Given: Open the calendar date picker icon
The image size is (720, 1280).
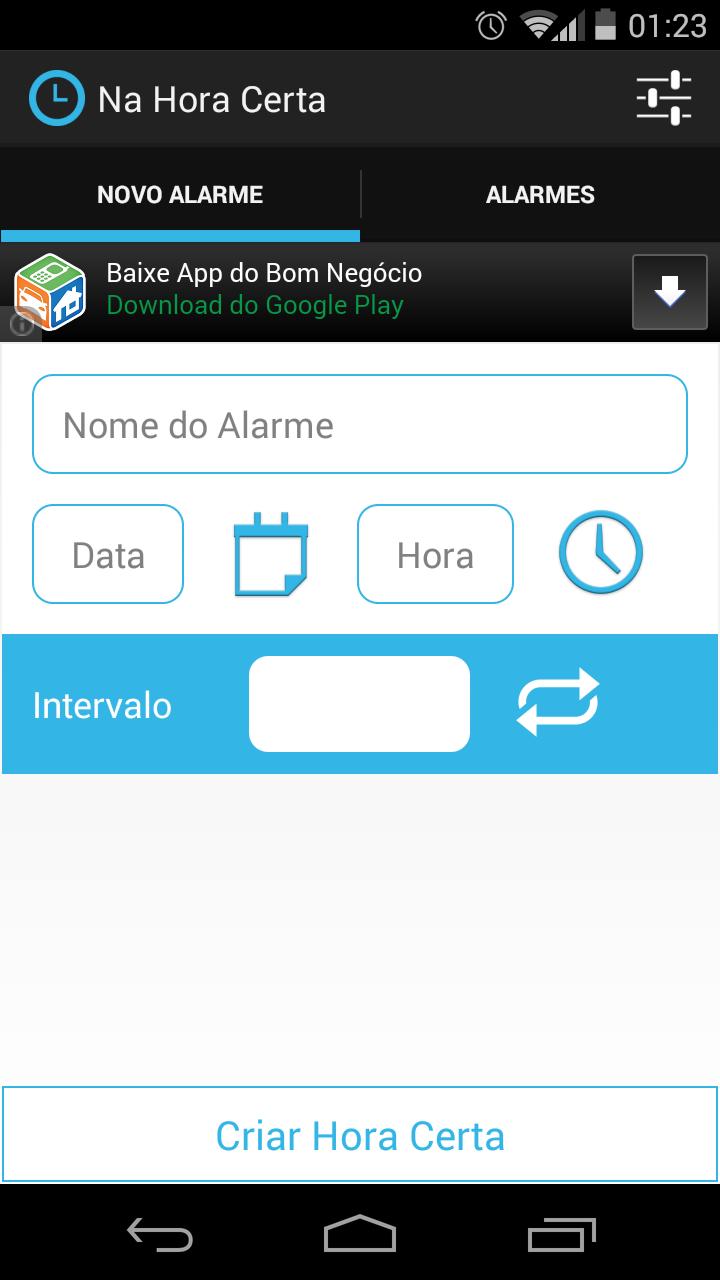Looking at the screenshot, I should click(x=268, y=553).
